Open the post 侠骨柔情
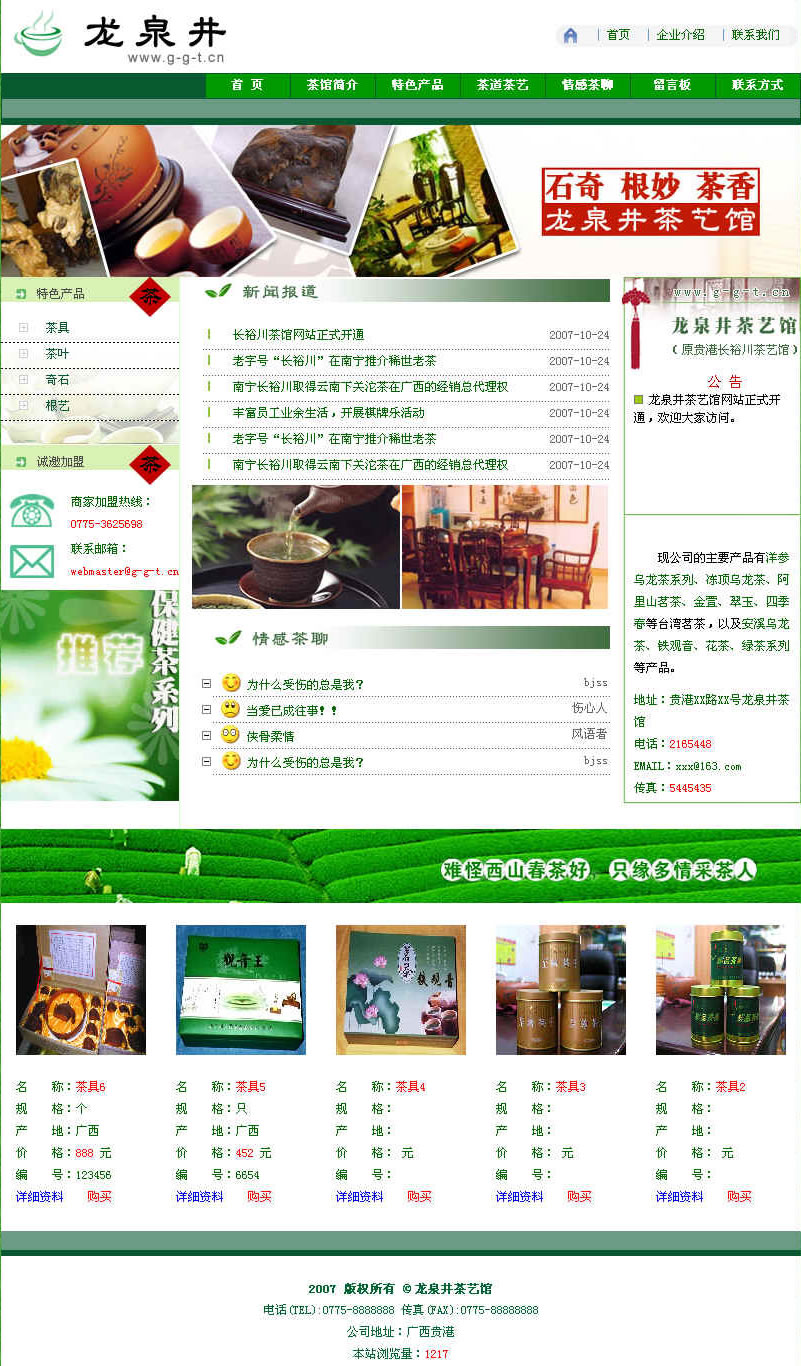 [270, 736]
